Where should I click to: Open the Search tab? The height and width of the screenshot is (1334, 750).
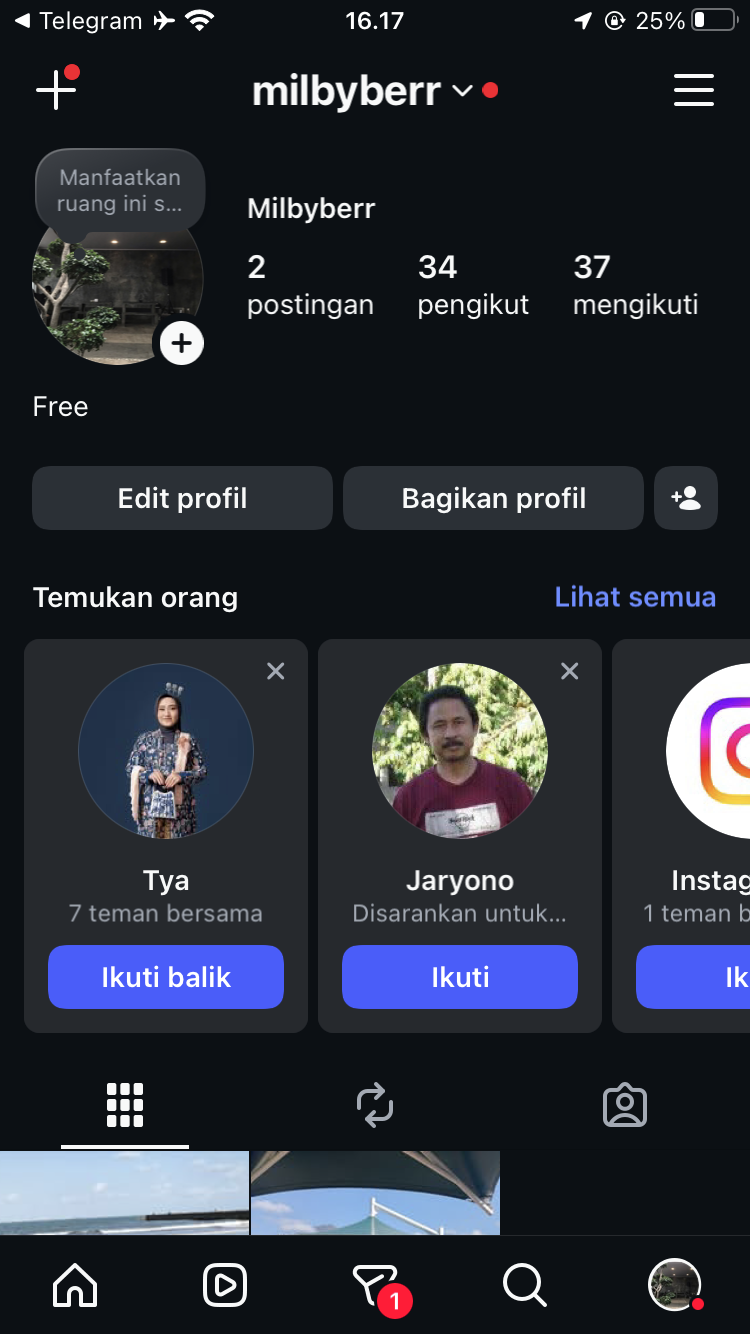(524, 1285)
